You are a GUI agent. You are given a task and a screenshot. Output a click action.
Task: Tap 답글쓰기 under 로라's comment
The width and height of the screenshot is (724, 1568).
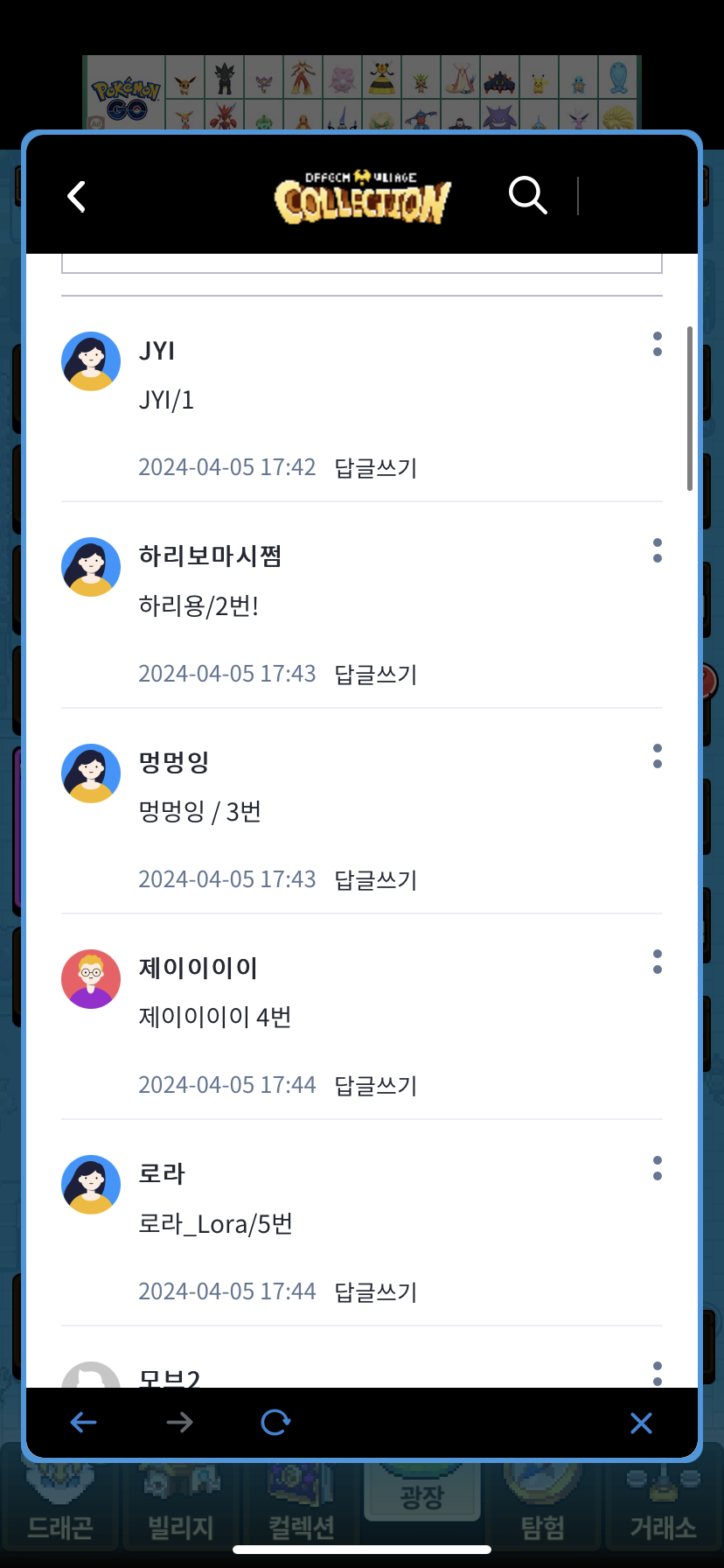(x=376, y=1292)
